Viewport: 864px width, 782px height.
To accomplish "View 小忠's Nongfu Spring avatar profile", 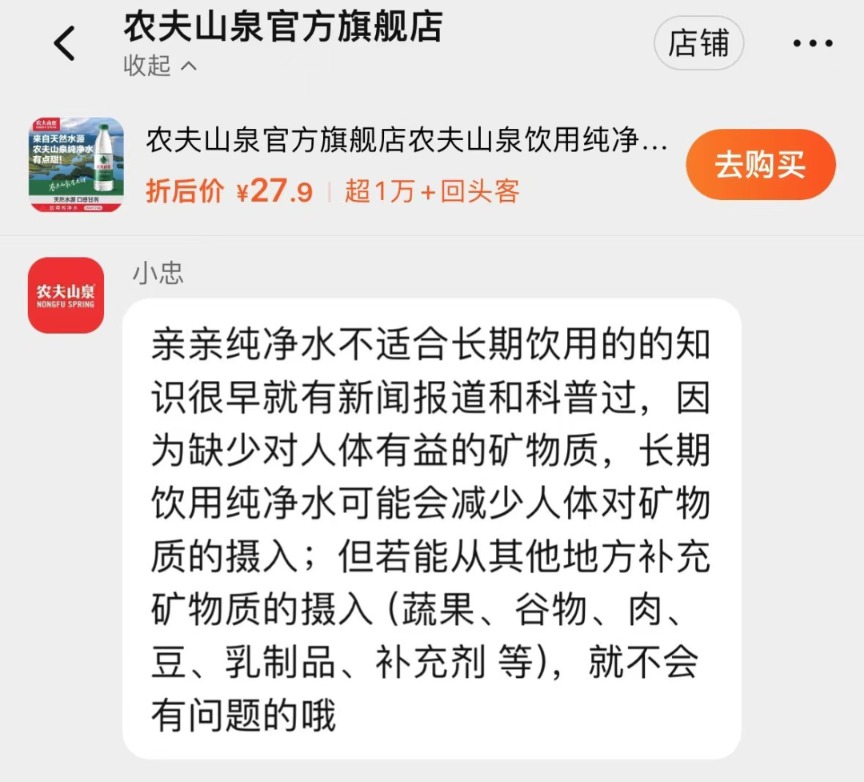I will [x=66, y=295].
